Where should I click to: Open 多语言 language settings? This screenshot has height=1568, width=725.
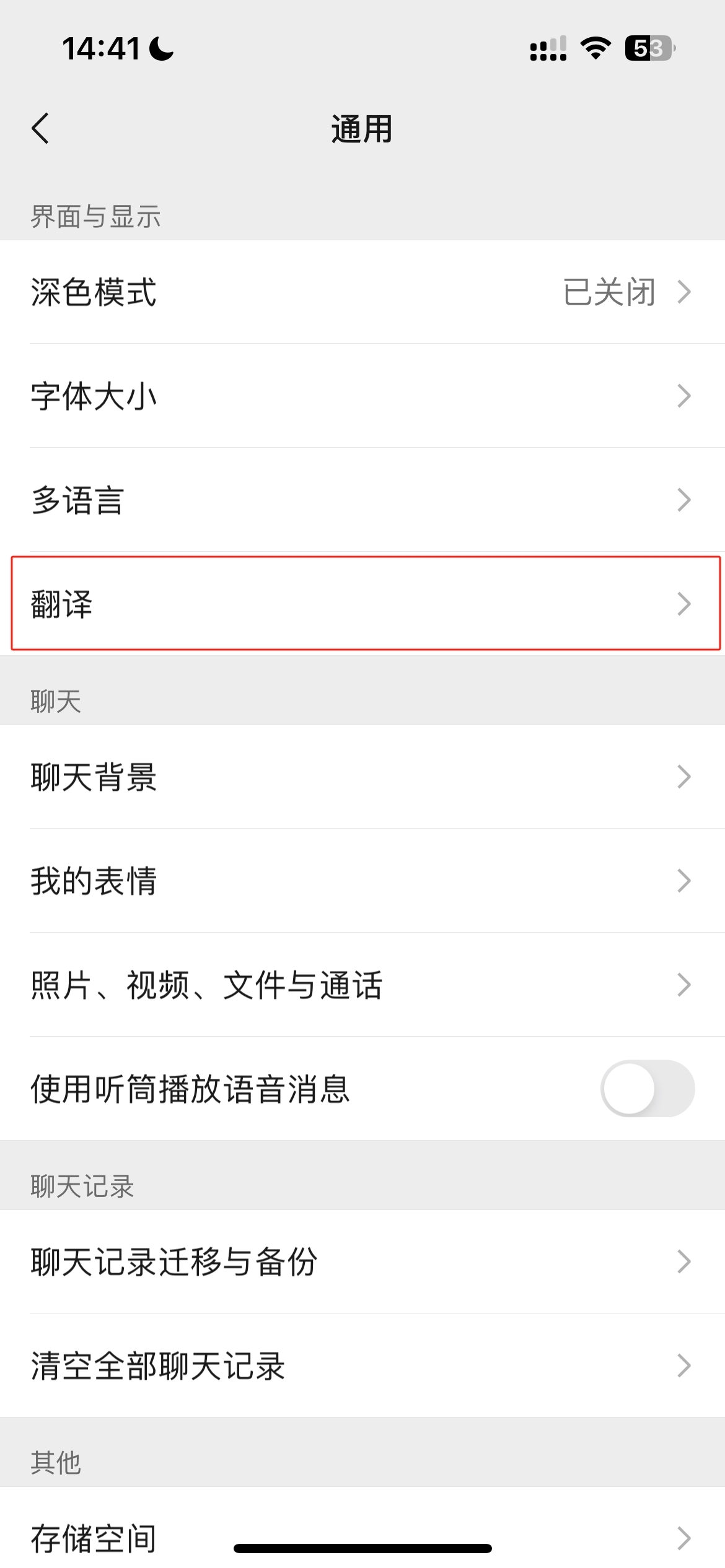click(362, 500)
